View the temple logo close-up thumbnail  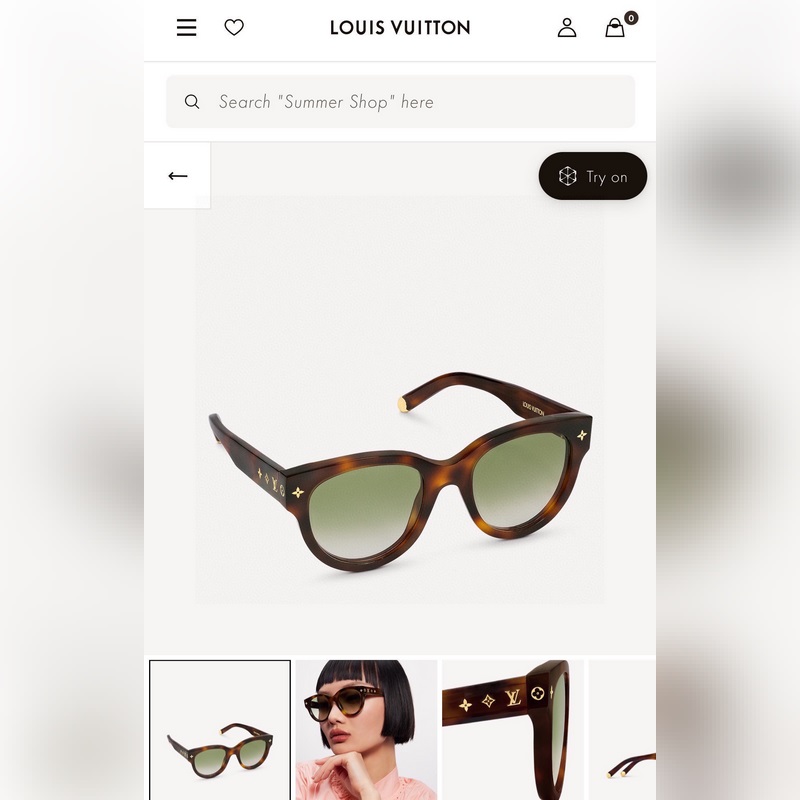click(512, 730)
